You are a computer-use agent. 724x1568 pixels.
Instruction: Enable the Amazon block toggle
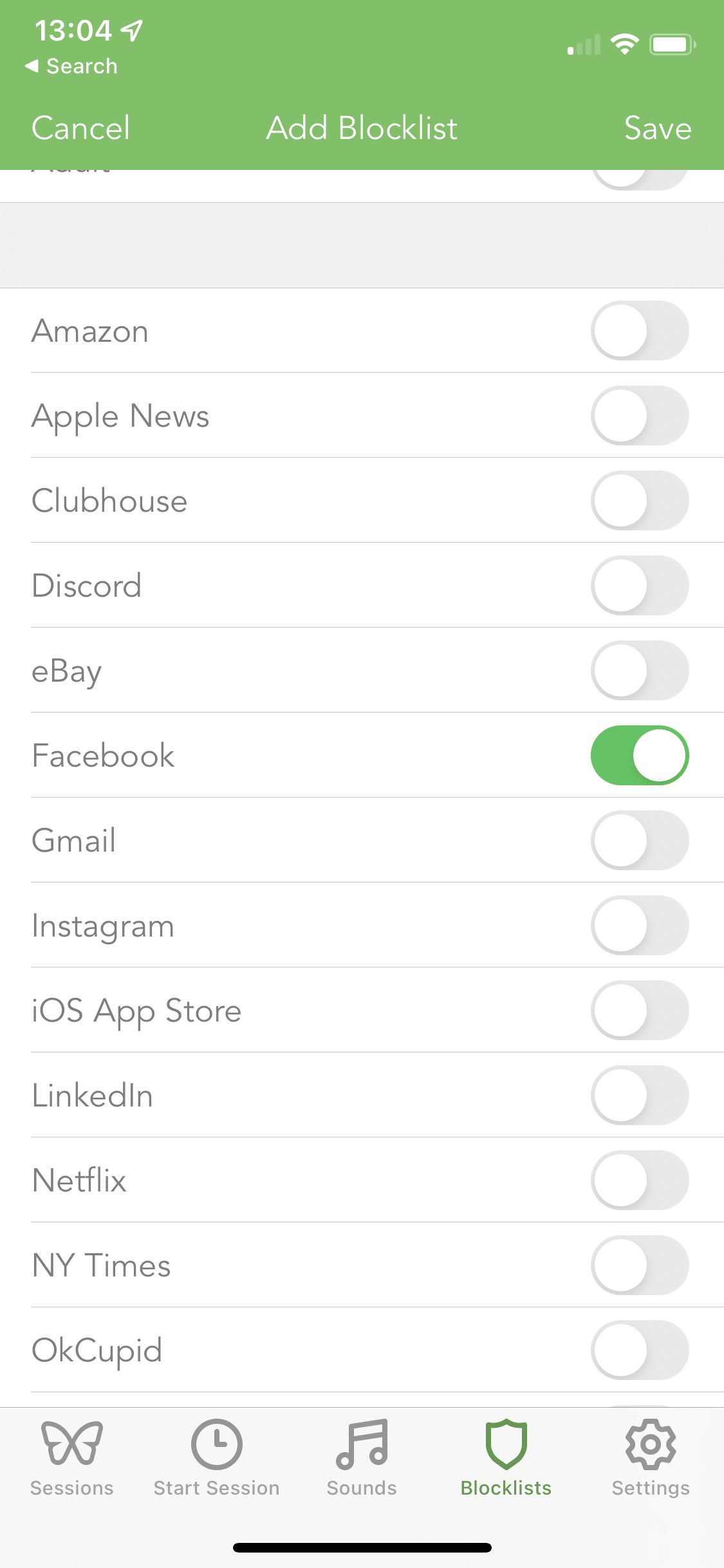coord(640,331)
